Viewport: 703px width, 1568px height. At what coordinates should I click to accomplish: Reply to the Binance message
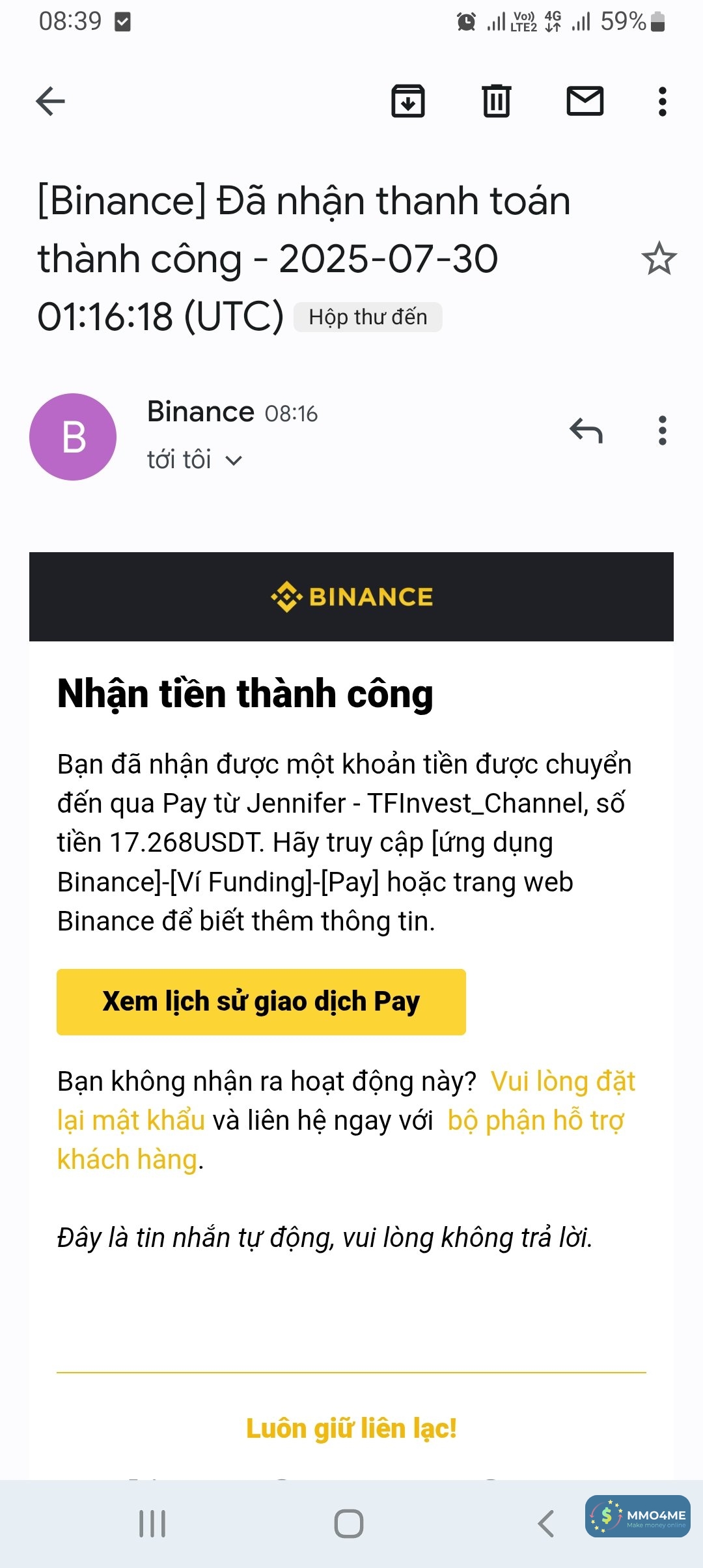[x=586, y=430]
